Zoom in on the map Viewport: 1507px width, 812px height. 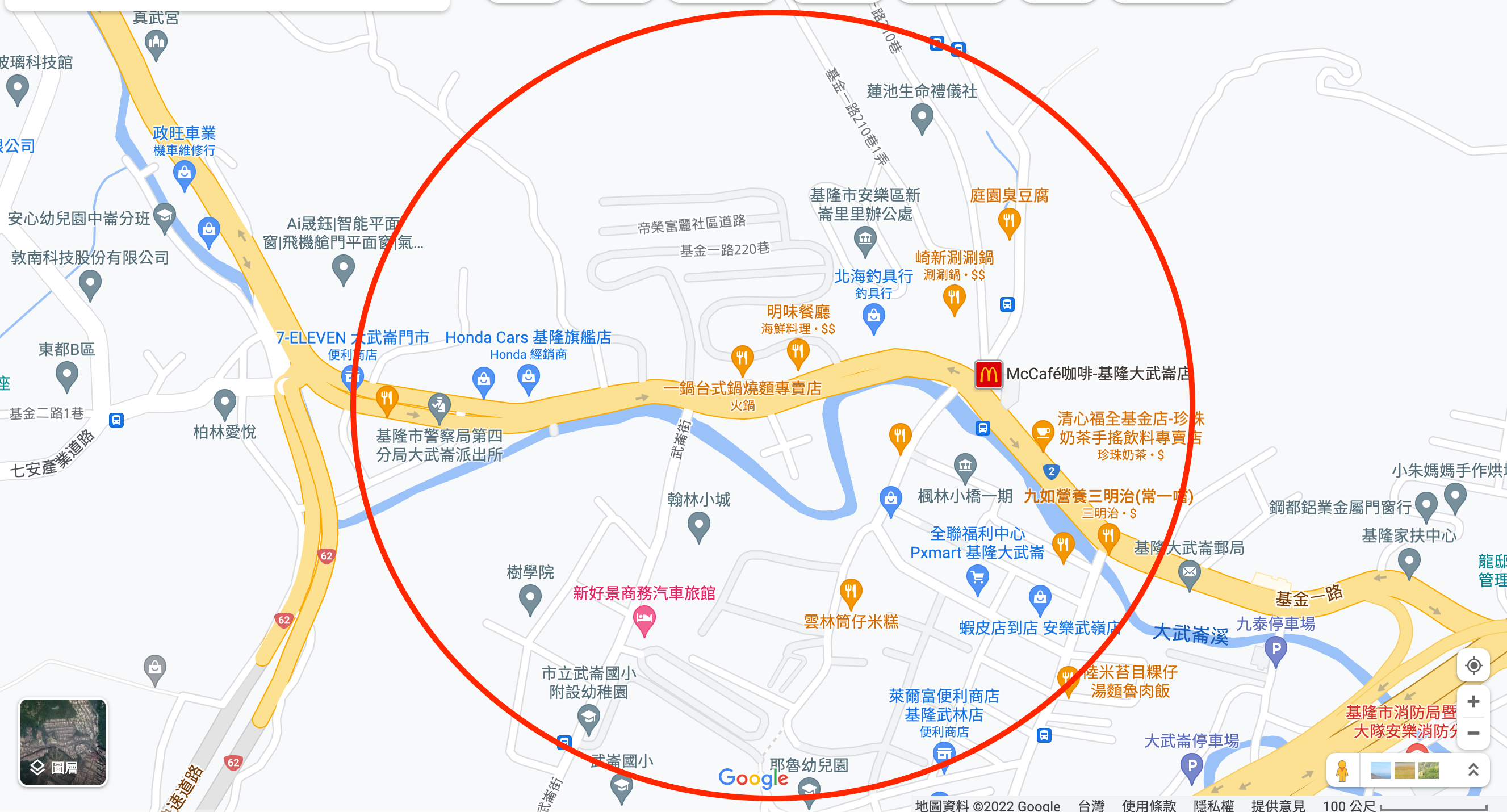[x=1473, y=701]
